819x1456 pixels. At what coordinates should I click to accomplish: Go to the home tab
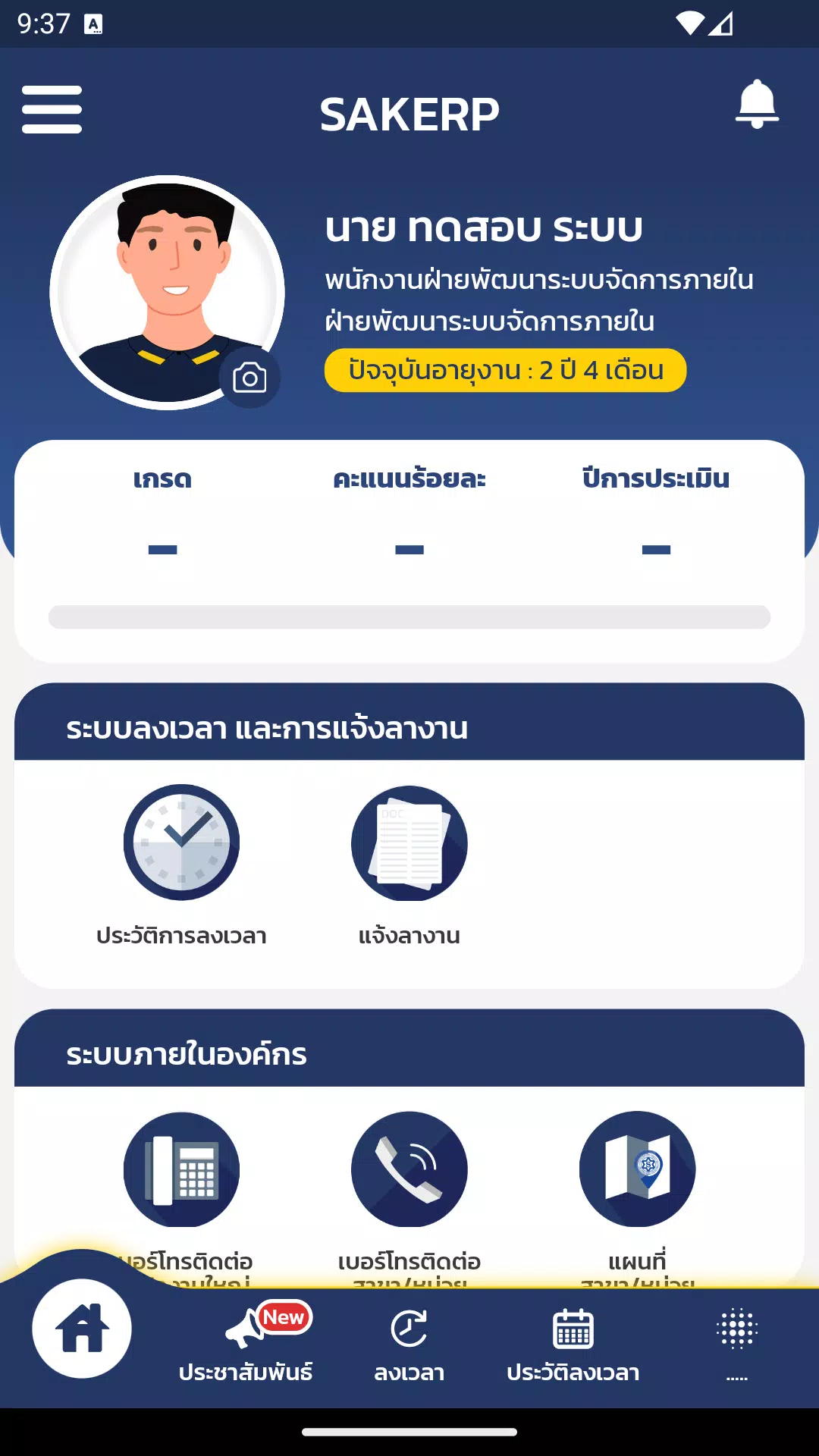82,1329
